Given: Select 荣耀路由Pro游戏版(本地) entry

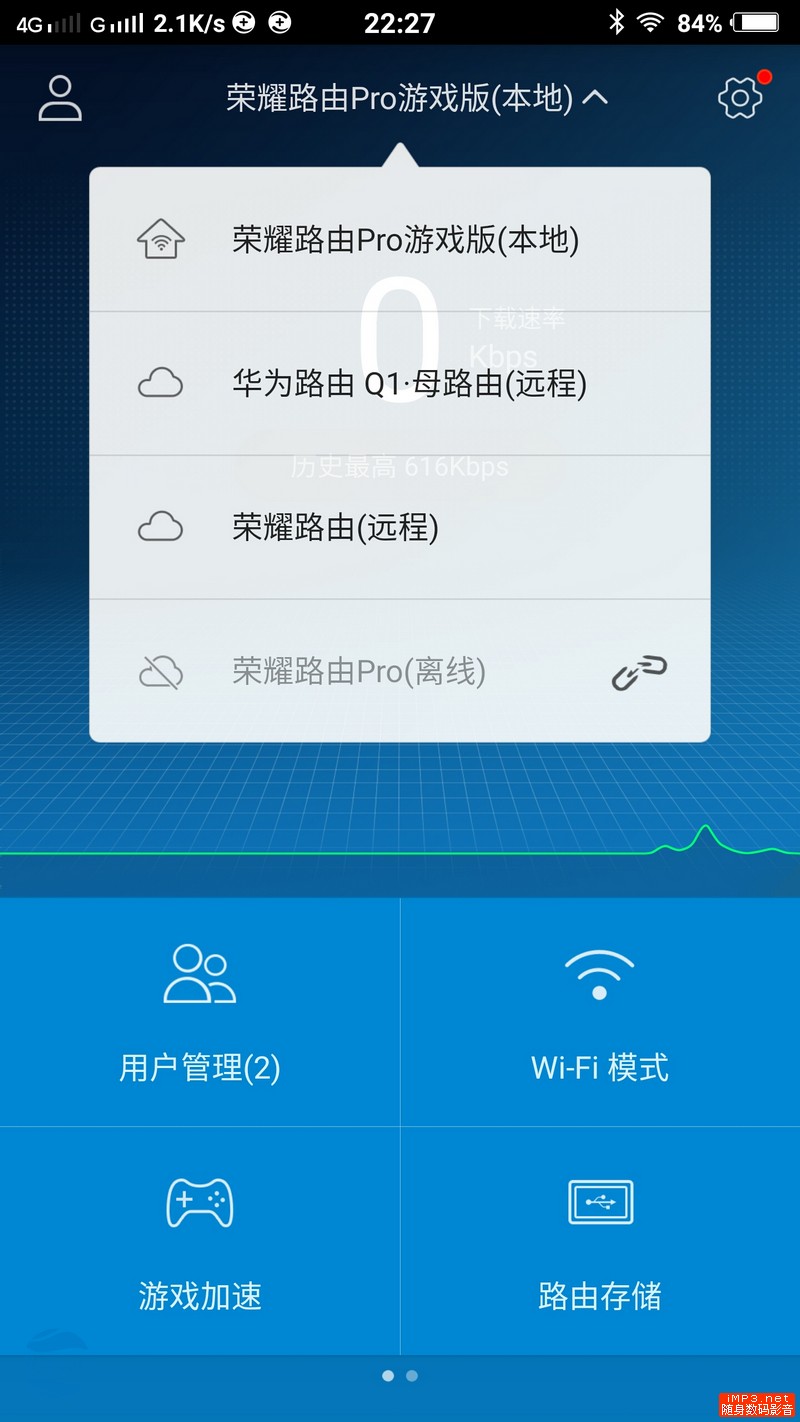Looking at the screenshot, I should pyautogui.click(x=400, y=238).
